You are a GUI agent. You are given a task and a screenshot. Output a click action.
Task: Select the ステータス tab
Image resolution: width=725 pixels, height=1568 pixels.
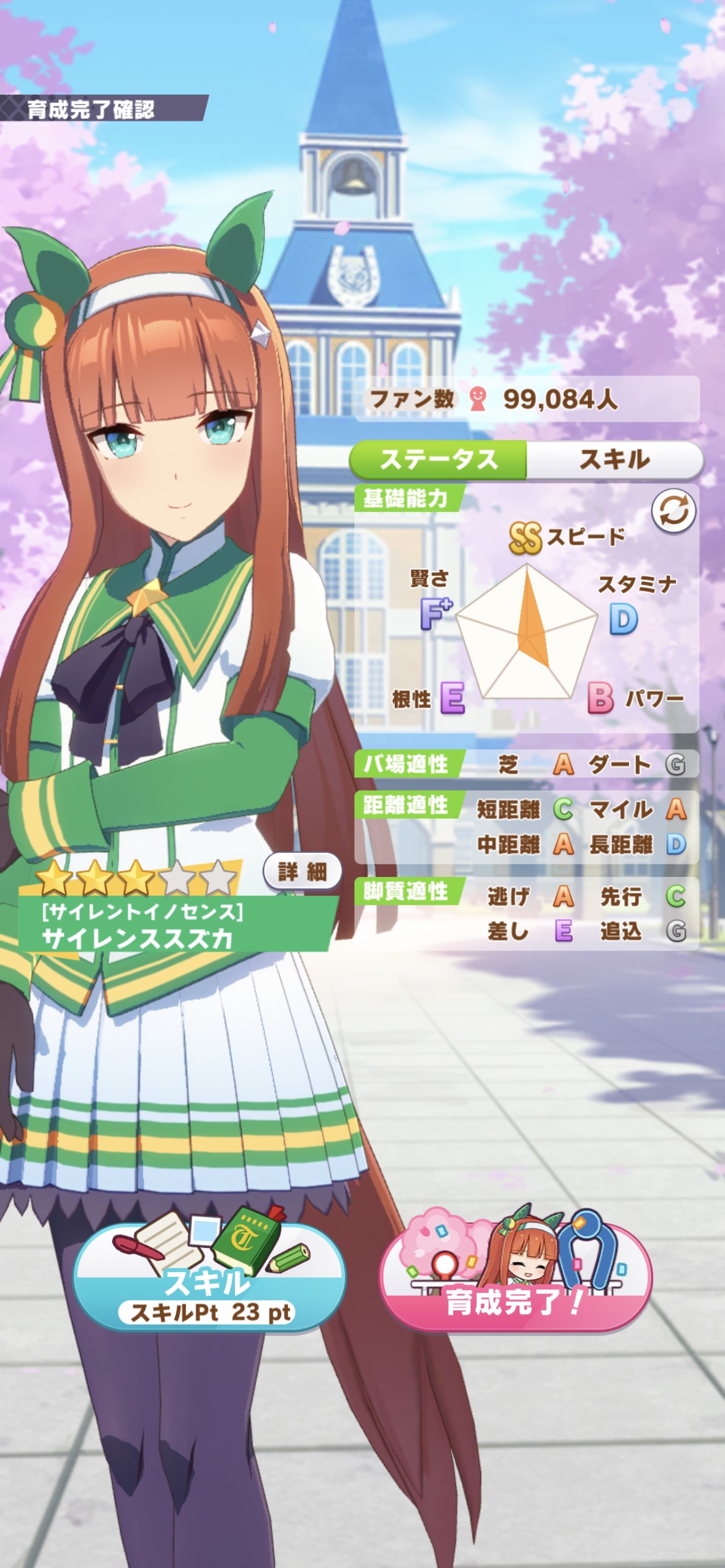point(439,460)
